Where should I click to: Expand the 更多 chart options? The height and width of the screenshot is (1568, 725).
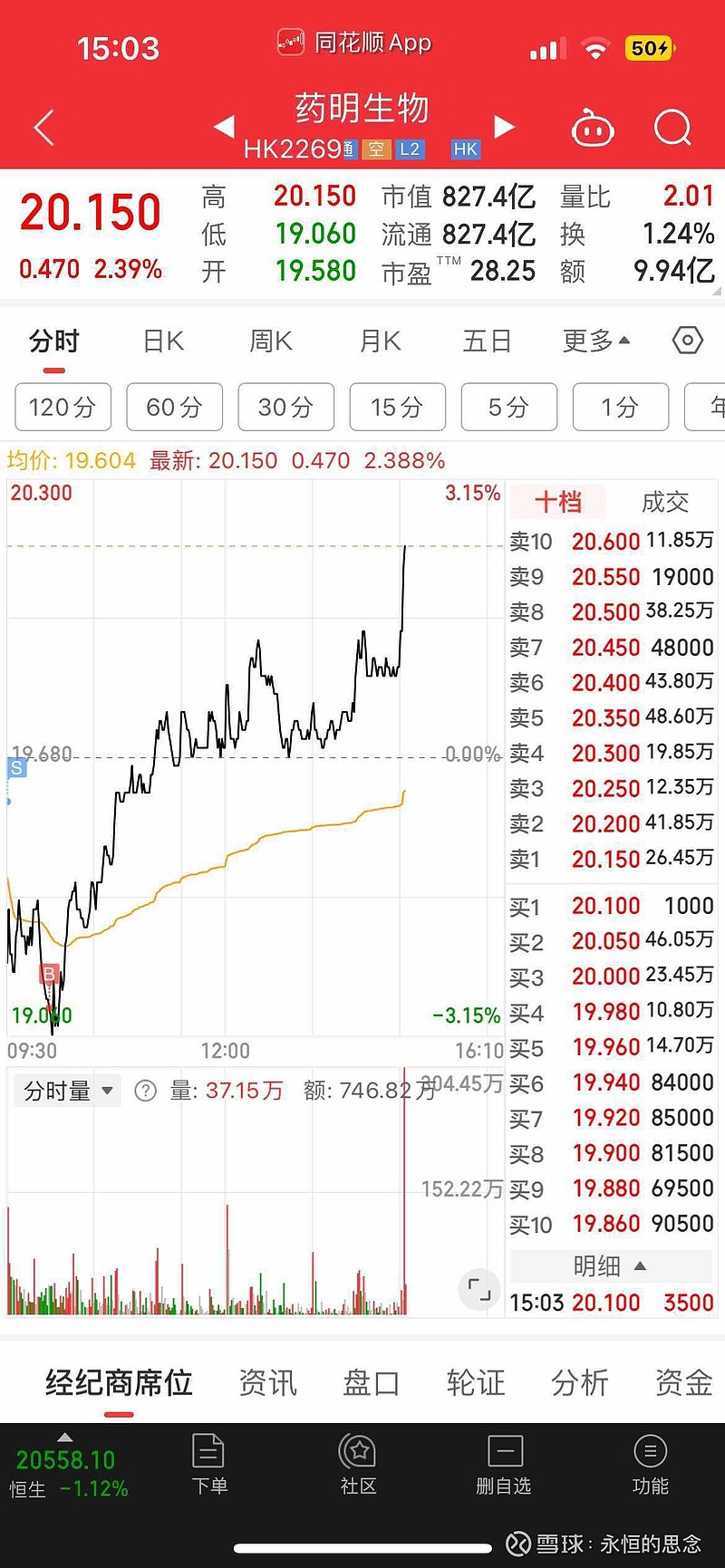595,341
